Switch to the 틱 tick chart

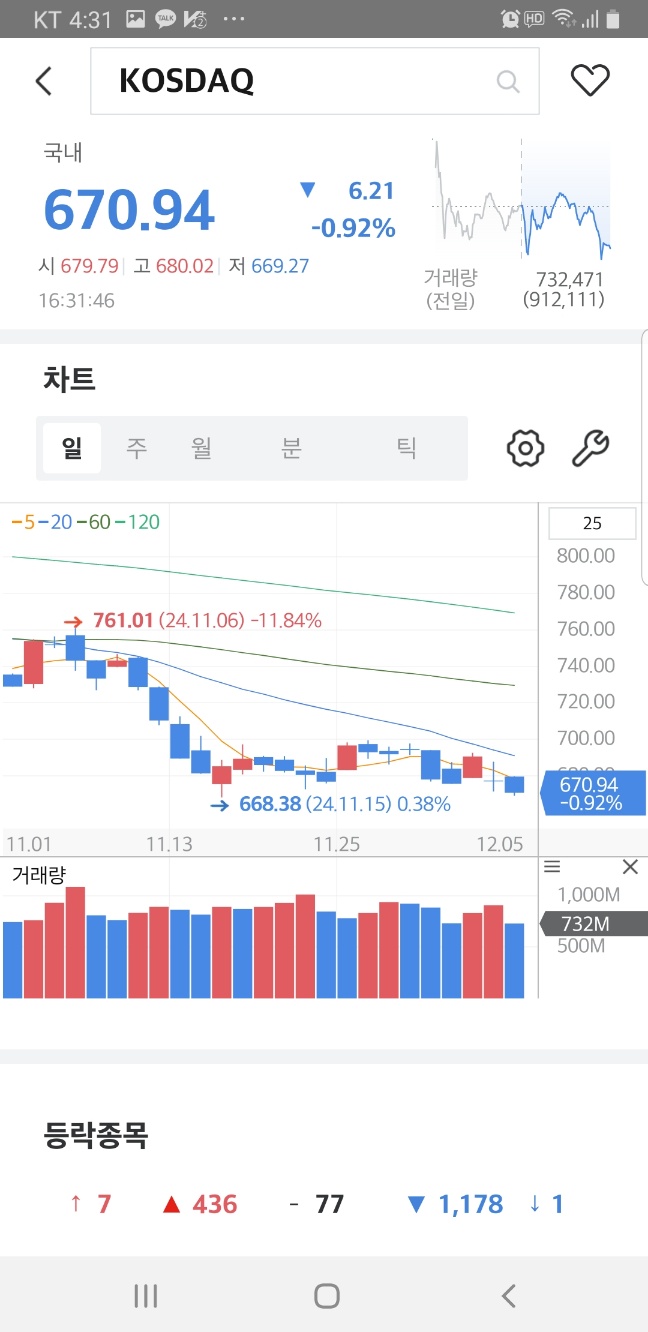[x=407, y=448]
